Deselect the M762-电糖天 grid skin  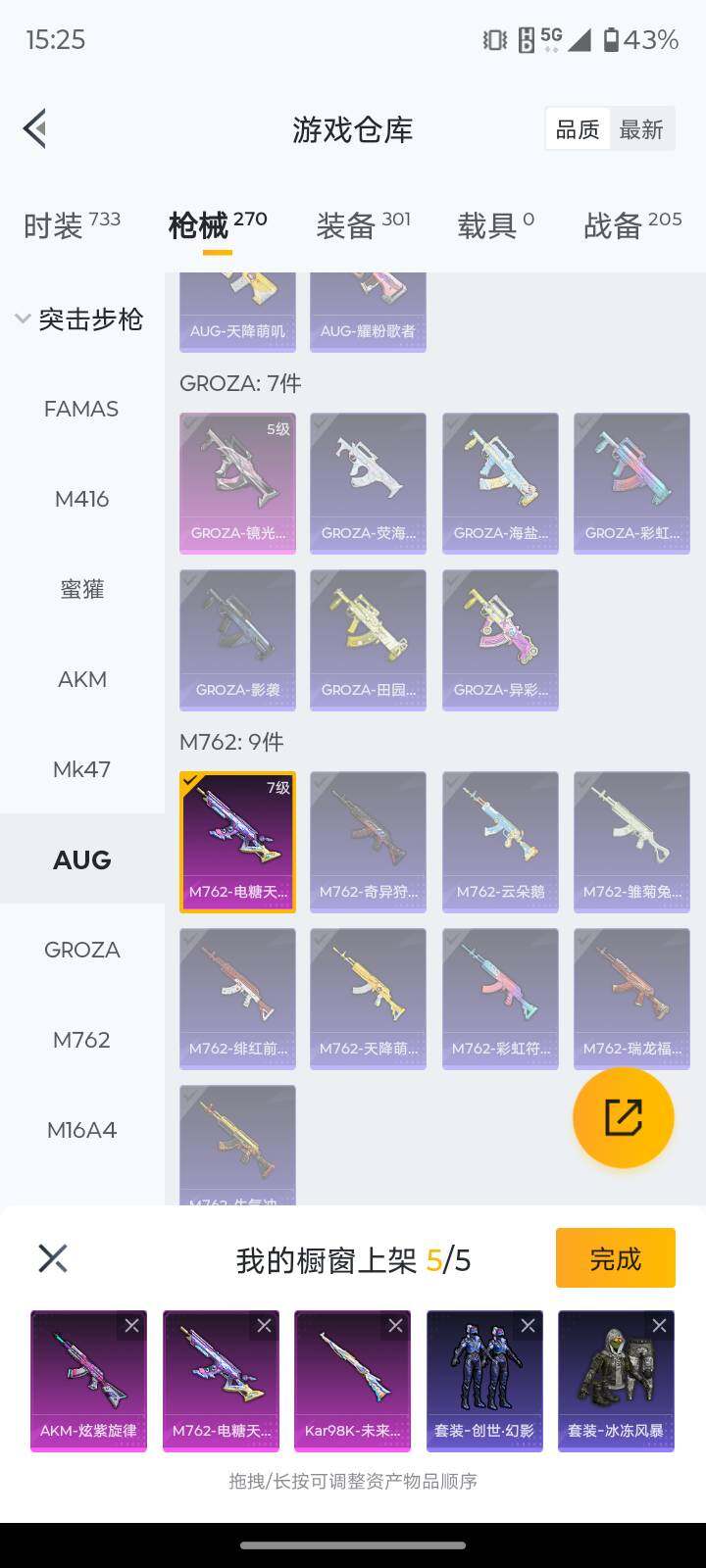(237, 841)
